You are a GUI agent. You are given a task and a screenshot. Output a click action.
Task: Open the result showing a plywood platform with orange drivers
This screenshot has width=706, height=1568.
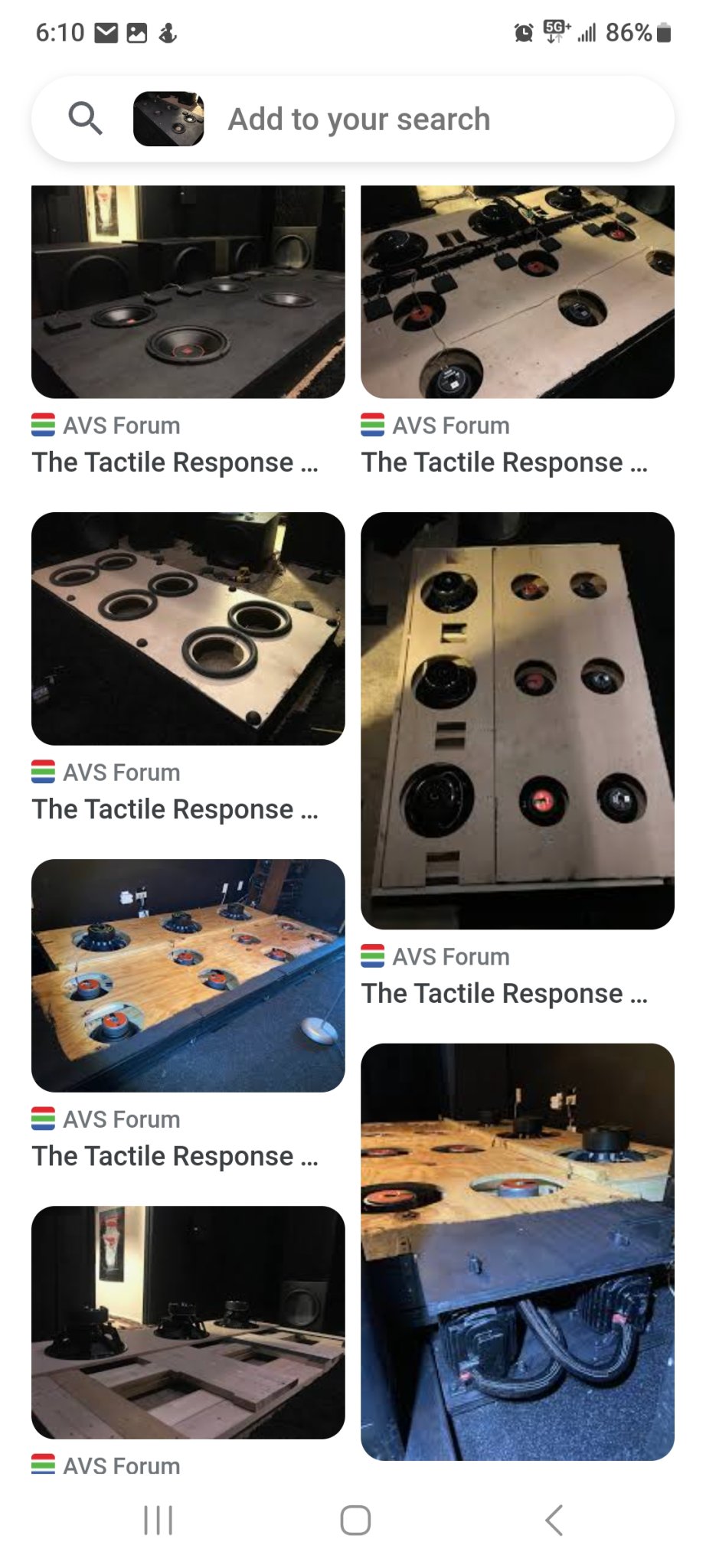pos(188,975)
